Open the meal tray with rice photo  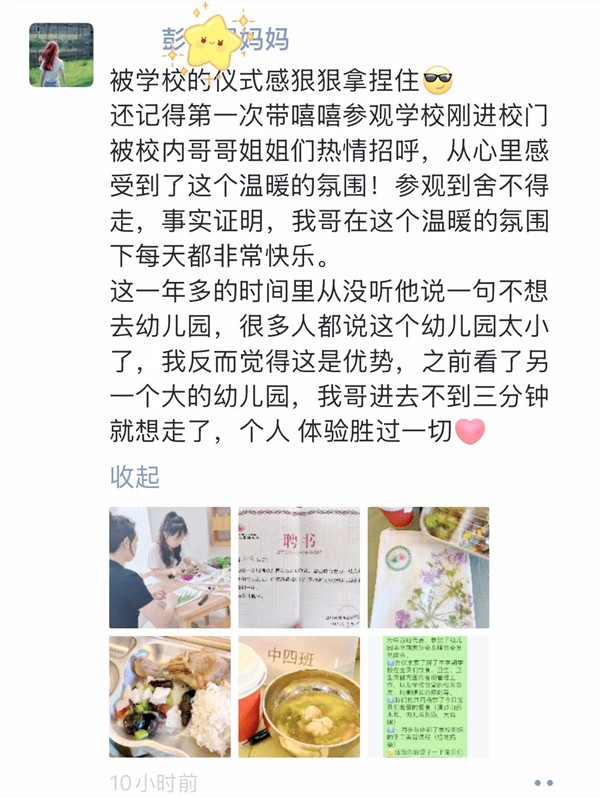coord(170,696)
